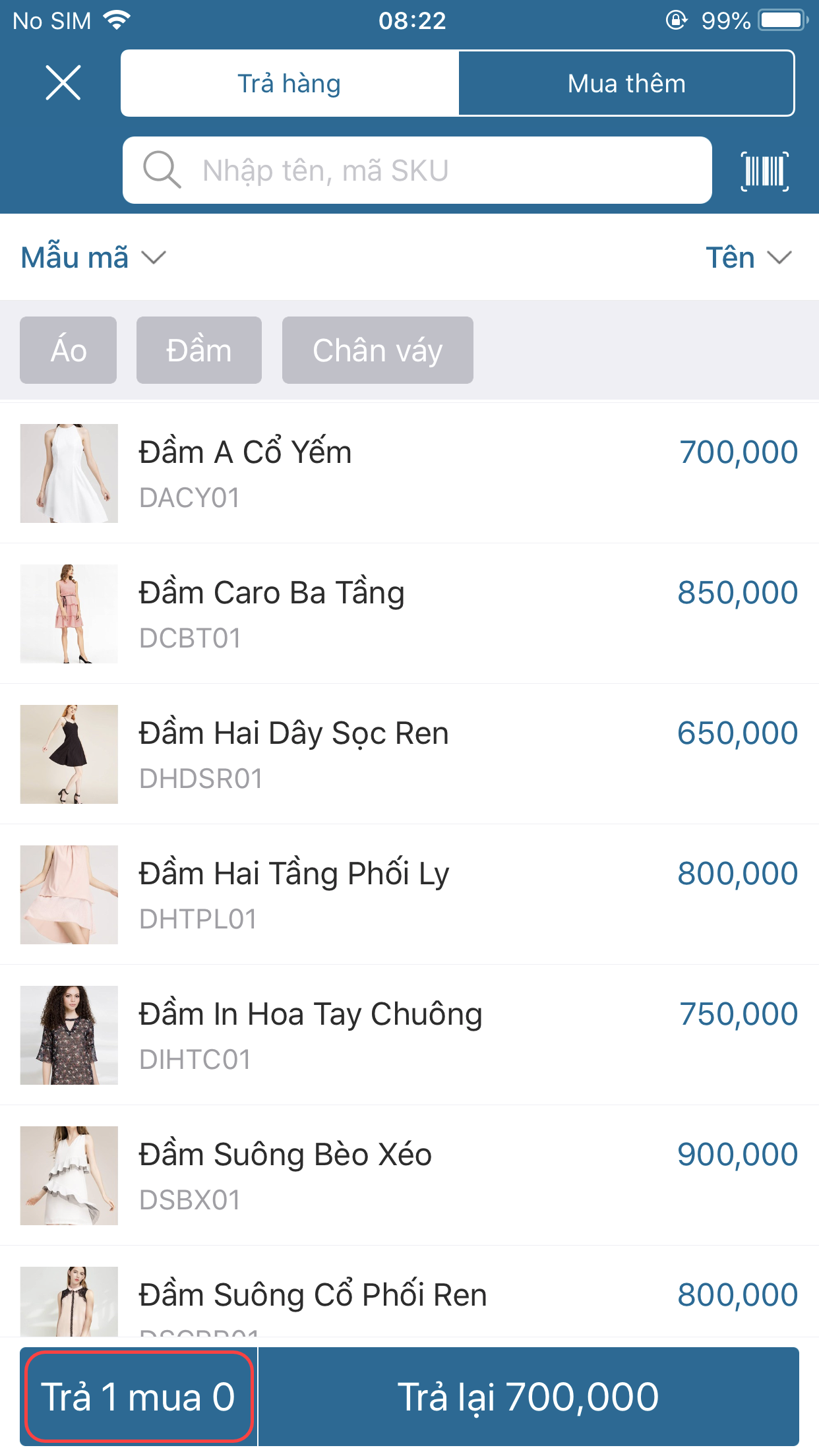This screenshot has height=1456, width=819.
Task: Select Đầm In Hoa Tay Chuông
Action: click(x=409, y=1035)
